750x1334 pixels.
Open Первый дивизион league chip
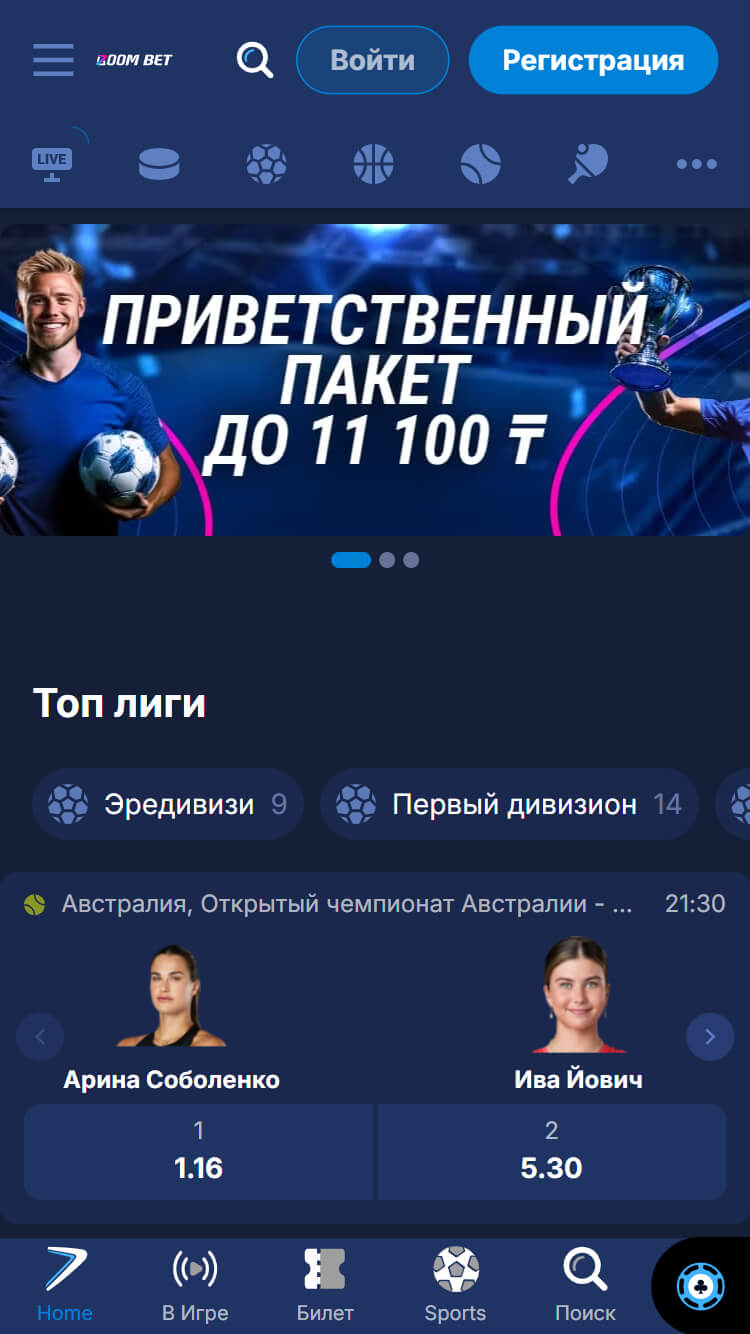[x=509, y=804]
